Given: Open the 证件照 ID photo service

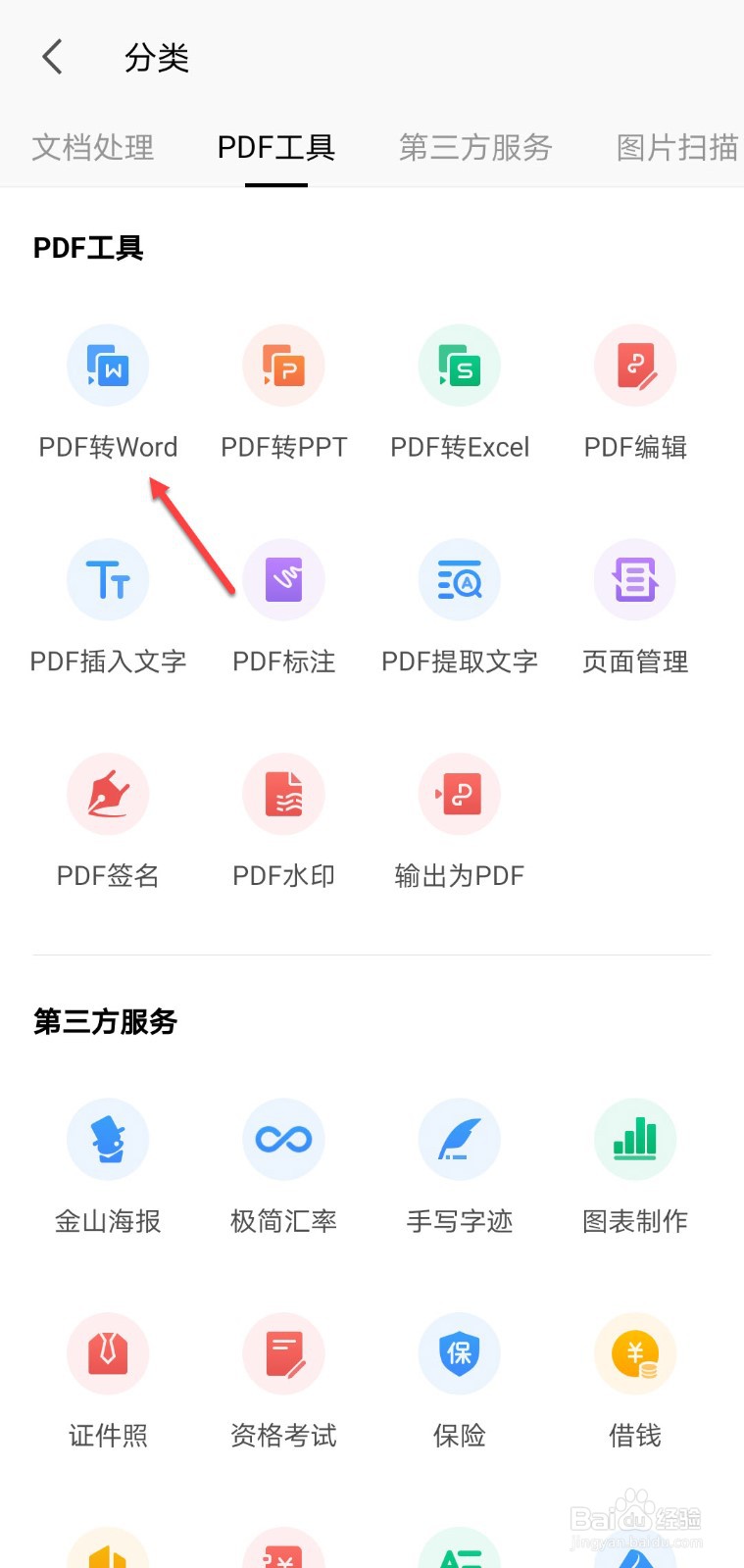Looking at the screenshot, I should click(108, 1384).
